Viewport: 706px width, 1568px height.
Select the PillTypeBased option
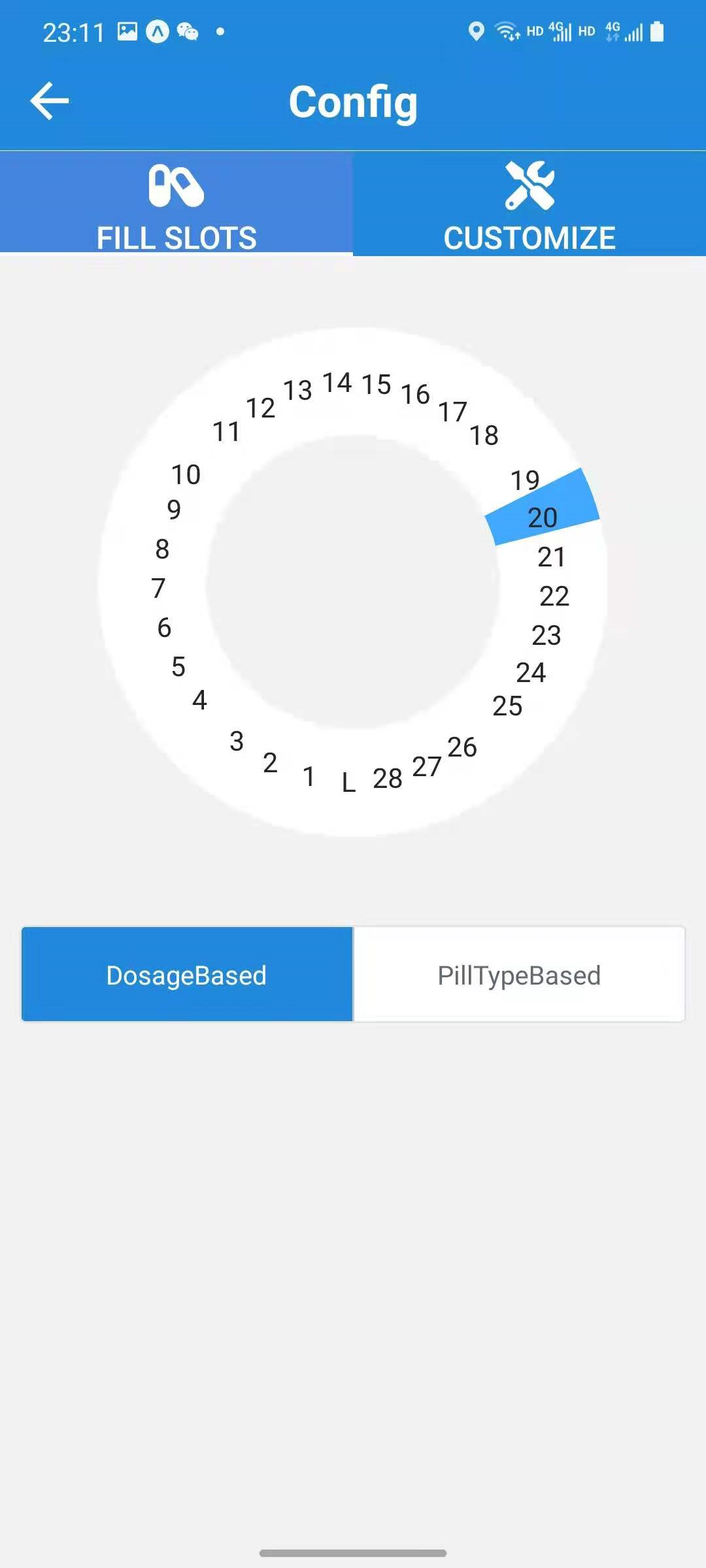519,974
